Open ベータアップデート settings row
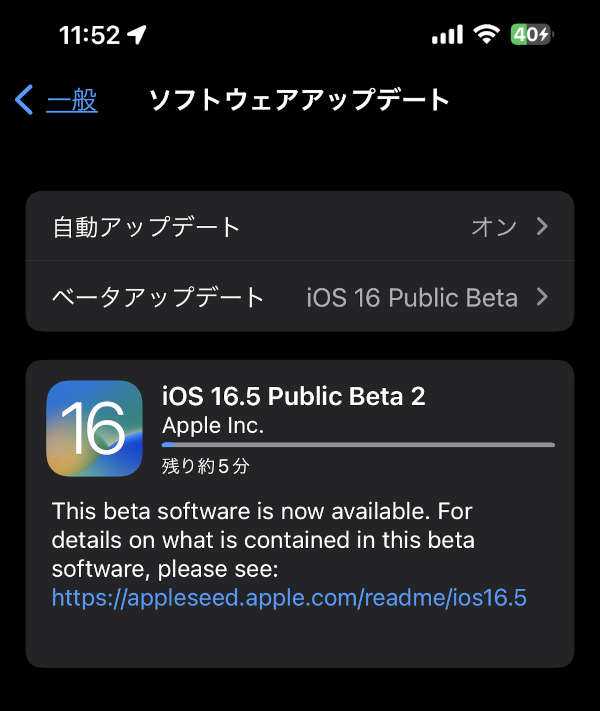Viewport: 600px width, 711px height. tap(300, 297)
